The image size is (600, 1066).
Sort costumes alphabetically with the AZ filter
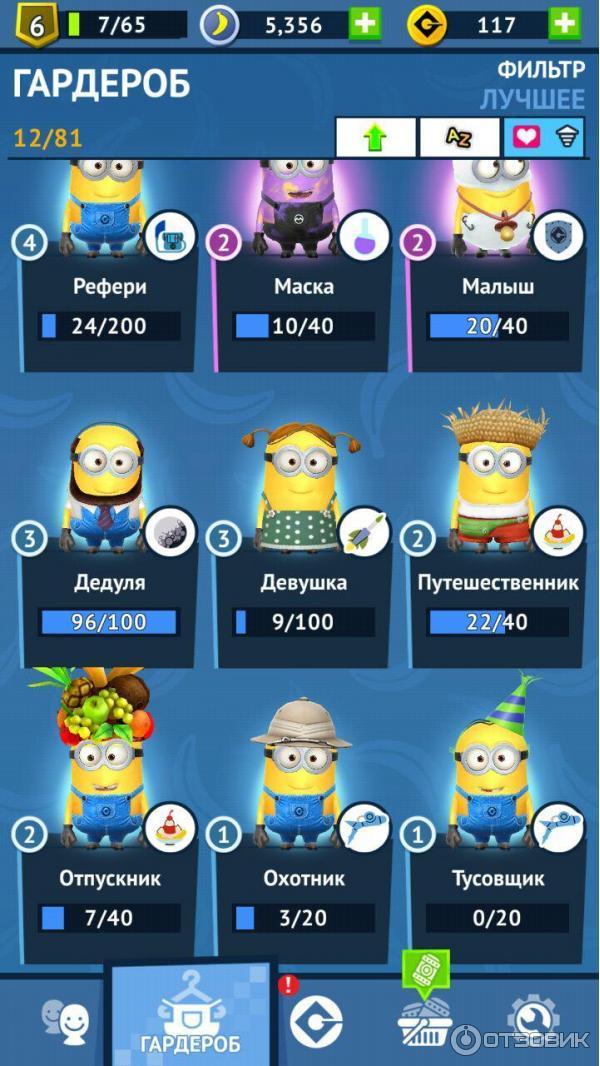459,138
